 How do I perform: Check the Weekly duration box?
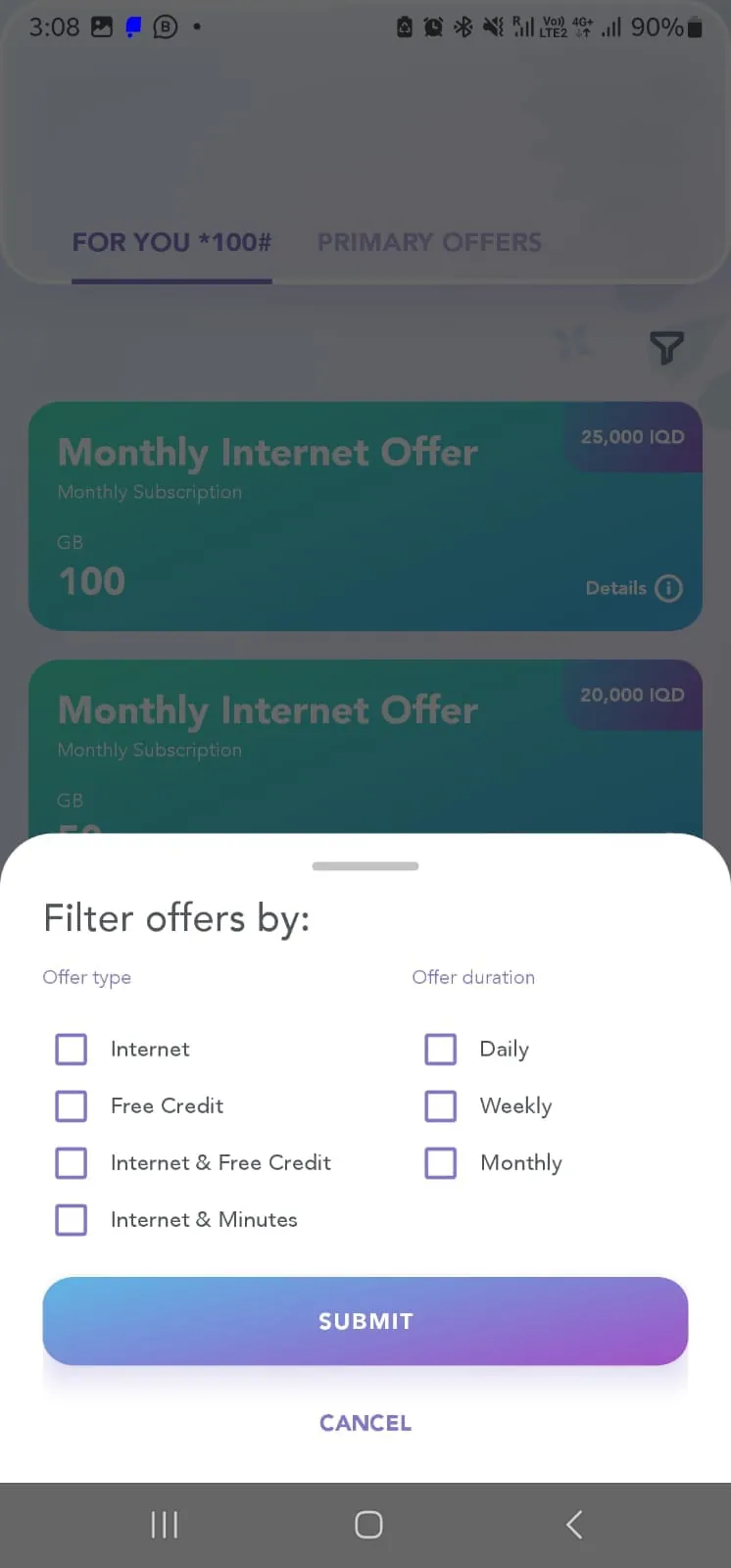(x=441, y=1106)
